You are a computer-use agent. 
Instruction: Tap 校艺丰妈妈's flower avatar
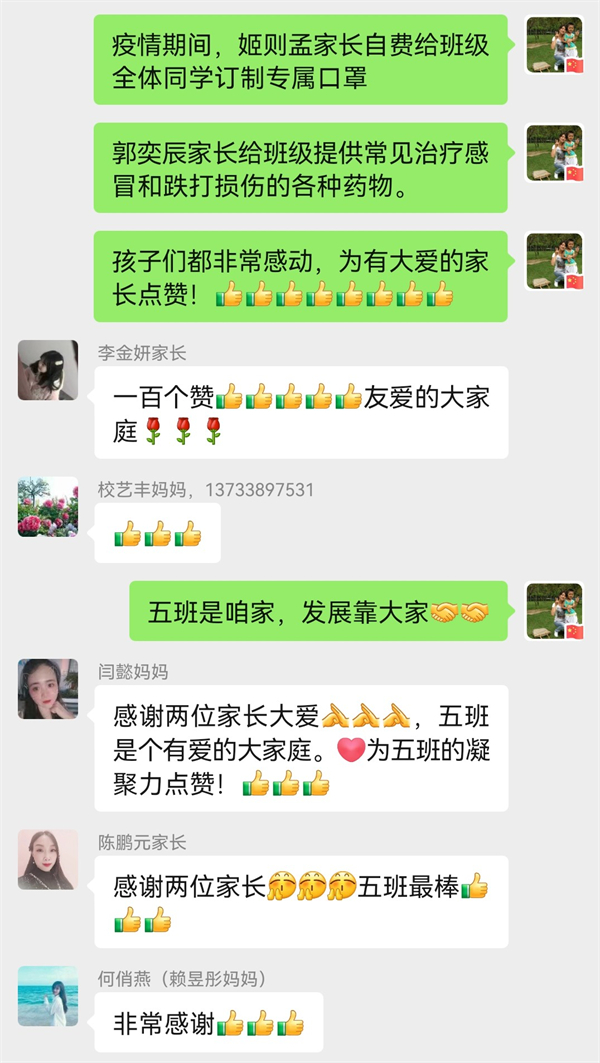coord(48,507)
